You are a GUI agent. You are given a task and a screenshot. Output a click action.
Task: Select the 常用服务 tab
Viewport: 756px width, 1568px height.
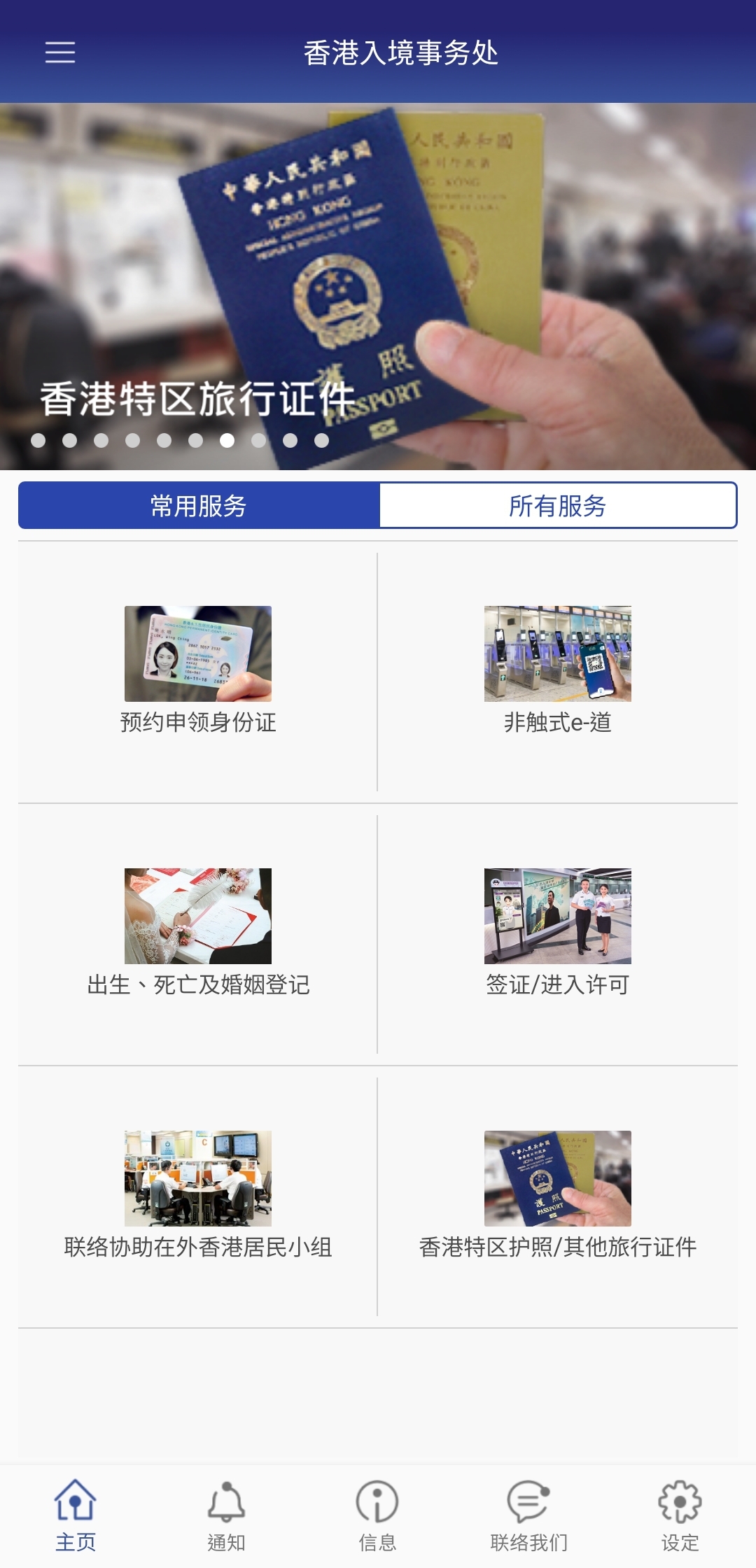(198, 505)
